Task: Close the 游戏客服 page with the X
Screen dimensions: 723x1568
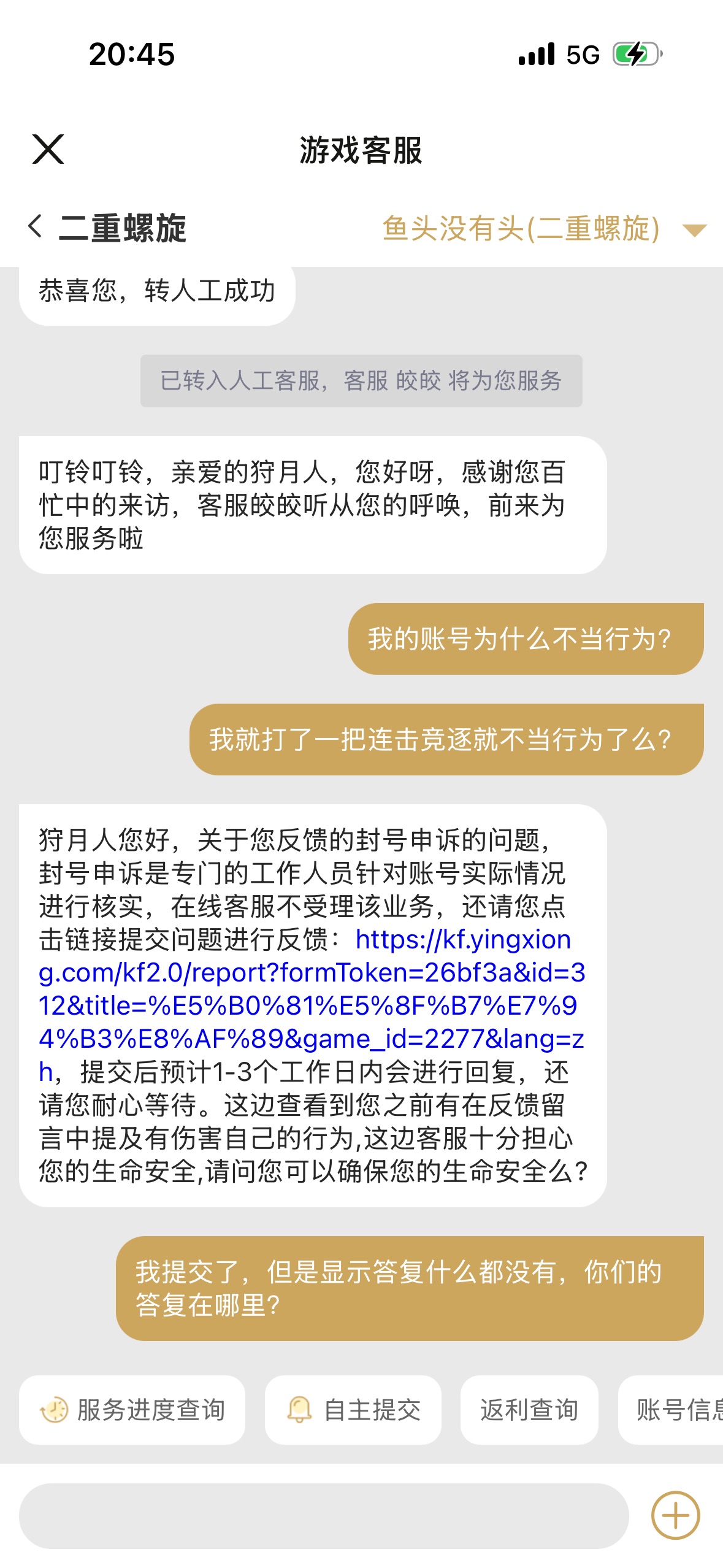Action: point(48,150)
